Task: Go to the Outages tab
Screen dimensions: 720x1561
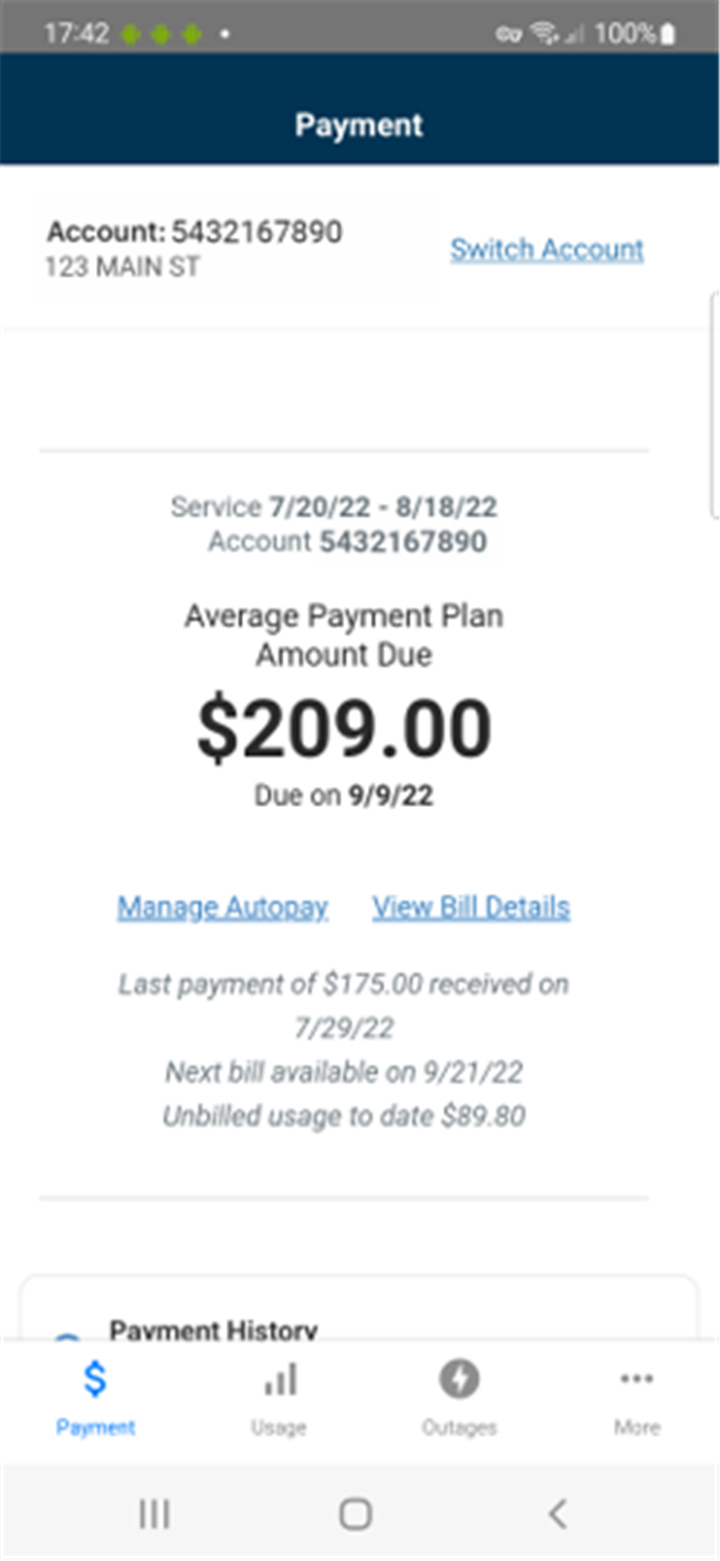Action: click(x=459, y=1399)
